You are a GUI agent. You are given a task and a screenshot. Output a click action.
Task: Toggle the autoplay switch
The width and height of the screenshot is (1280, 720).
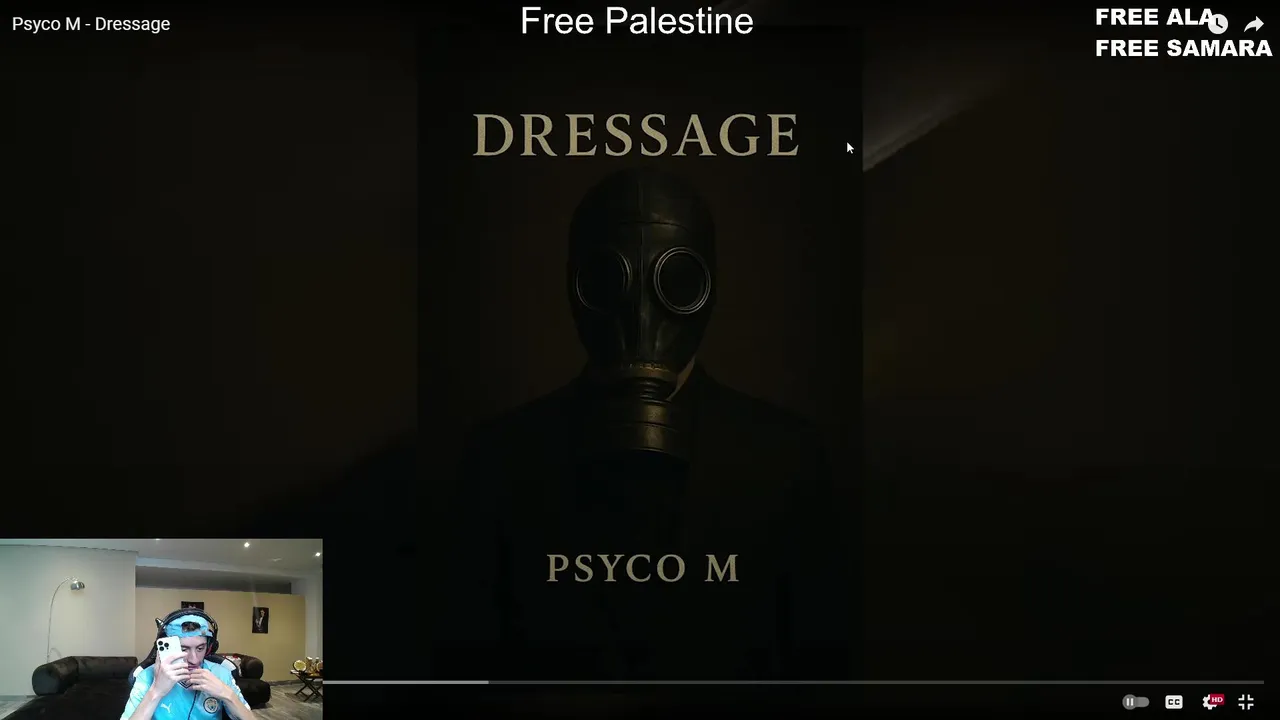pyautogui.click(x=1135, y=702)
